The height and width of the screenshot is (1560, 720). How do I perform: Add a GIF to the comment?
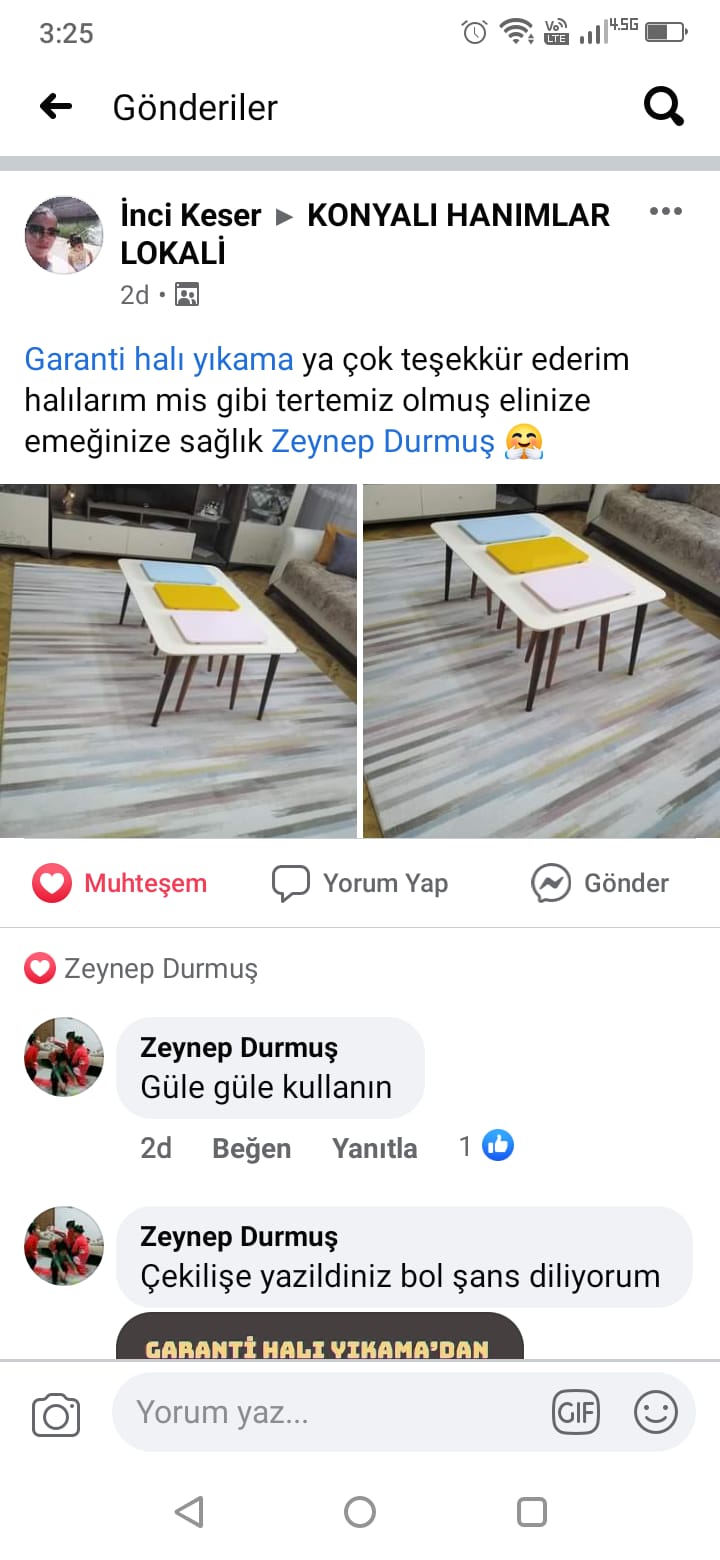[576, 1412]
